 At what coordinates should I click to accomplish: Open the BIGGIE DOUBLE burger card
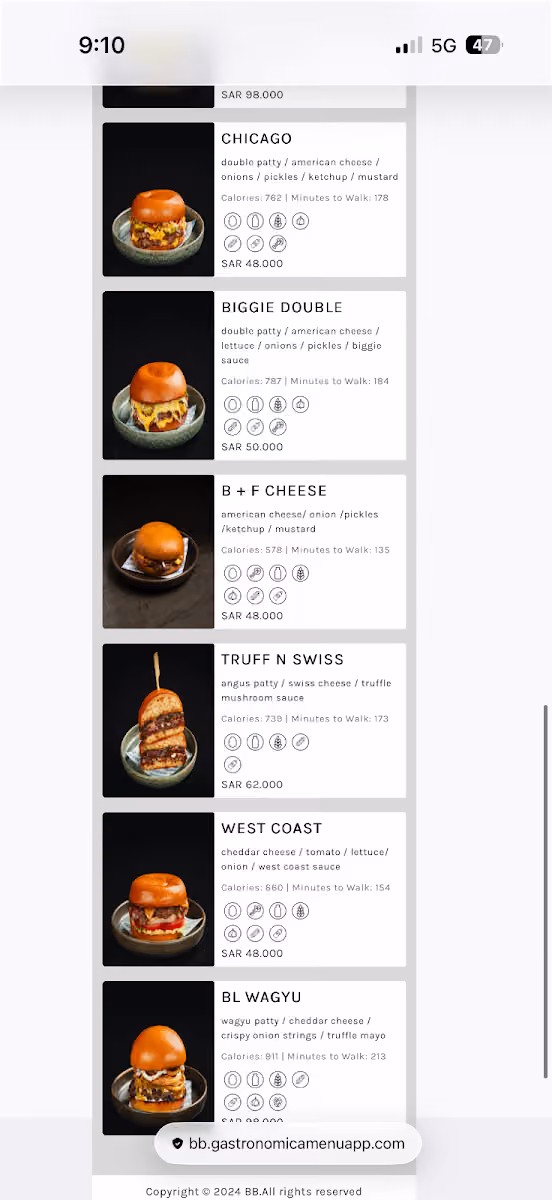coord(254,375)
